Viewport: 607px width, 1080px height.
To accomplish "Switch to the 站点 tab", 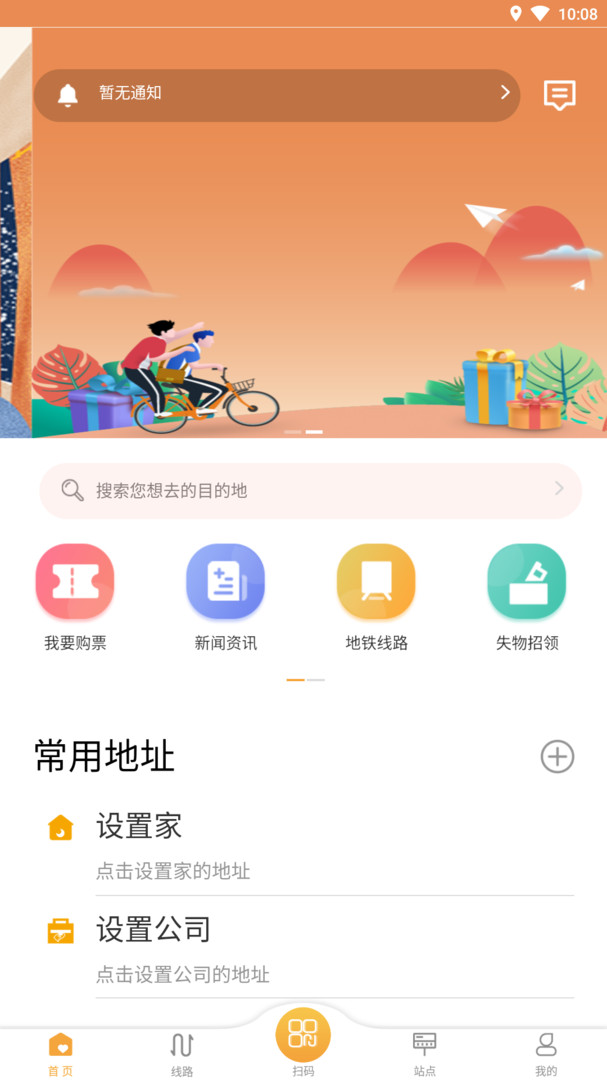I will 425,1054.
